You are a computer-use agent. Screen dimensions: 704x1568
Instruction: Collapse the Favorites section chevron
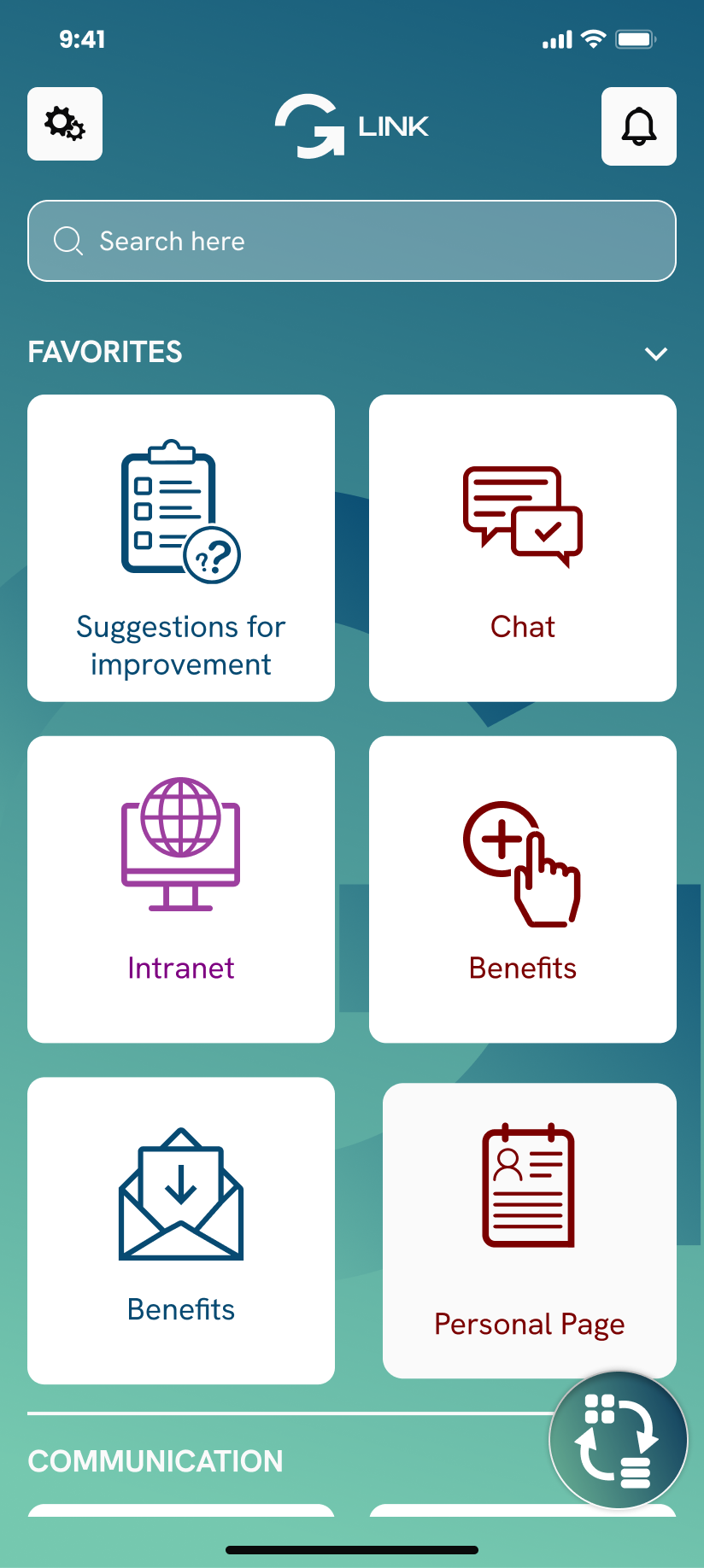pyautogui.click(x=655, y=353)
